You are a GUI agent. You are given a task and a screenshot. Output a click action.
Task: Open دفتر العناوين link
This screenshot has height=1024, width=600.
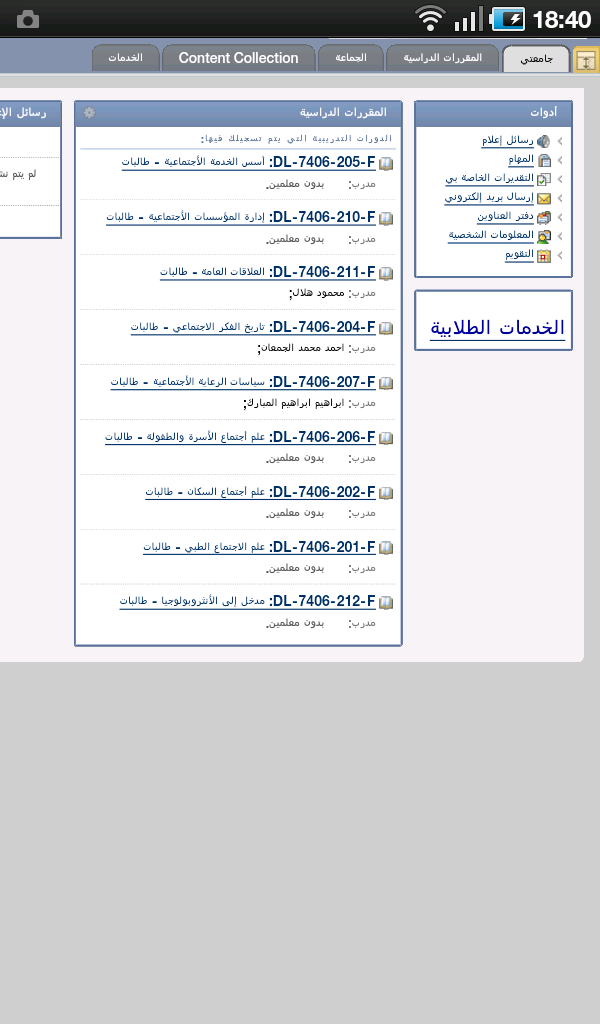(505, 216)
